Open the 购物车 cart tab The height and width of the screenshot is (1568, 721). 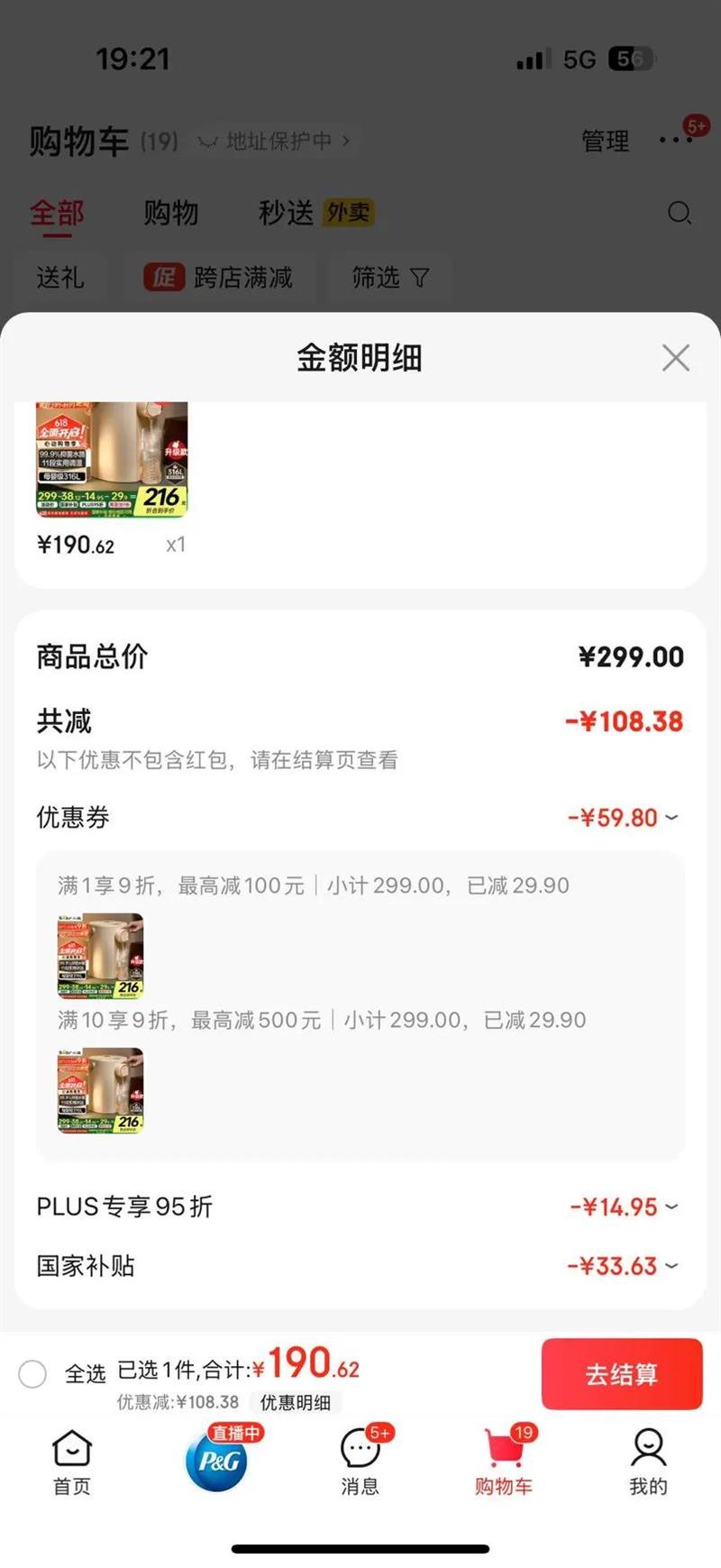click(504, 1462)
